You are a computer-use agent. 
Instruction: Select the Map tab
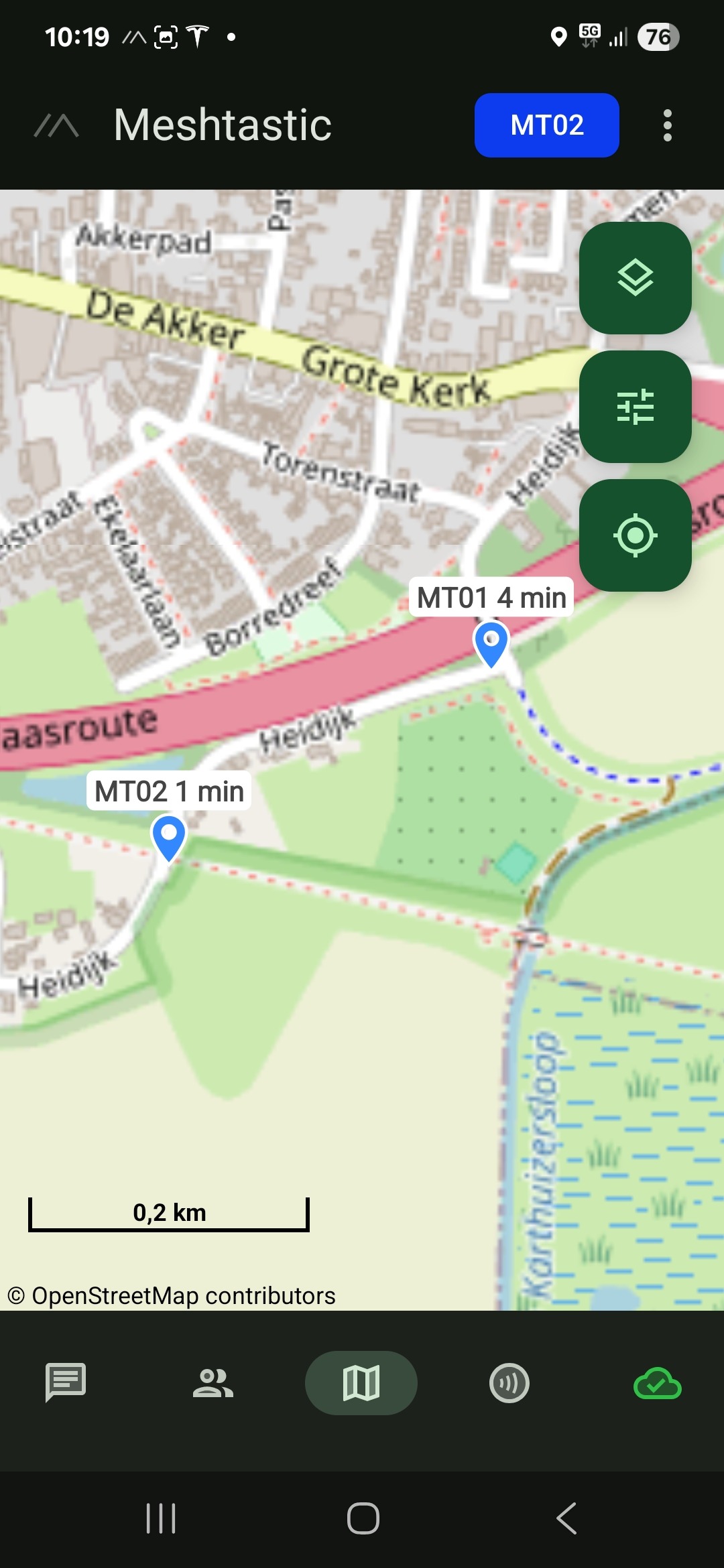click(361, 1382)
